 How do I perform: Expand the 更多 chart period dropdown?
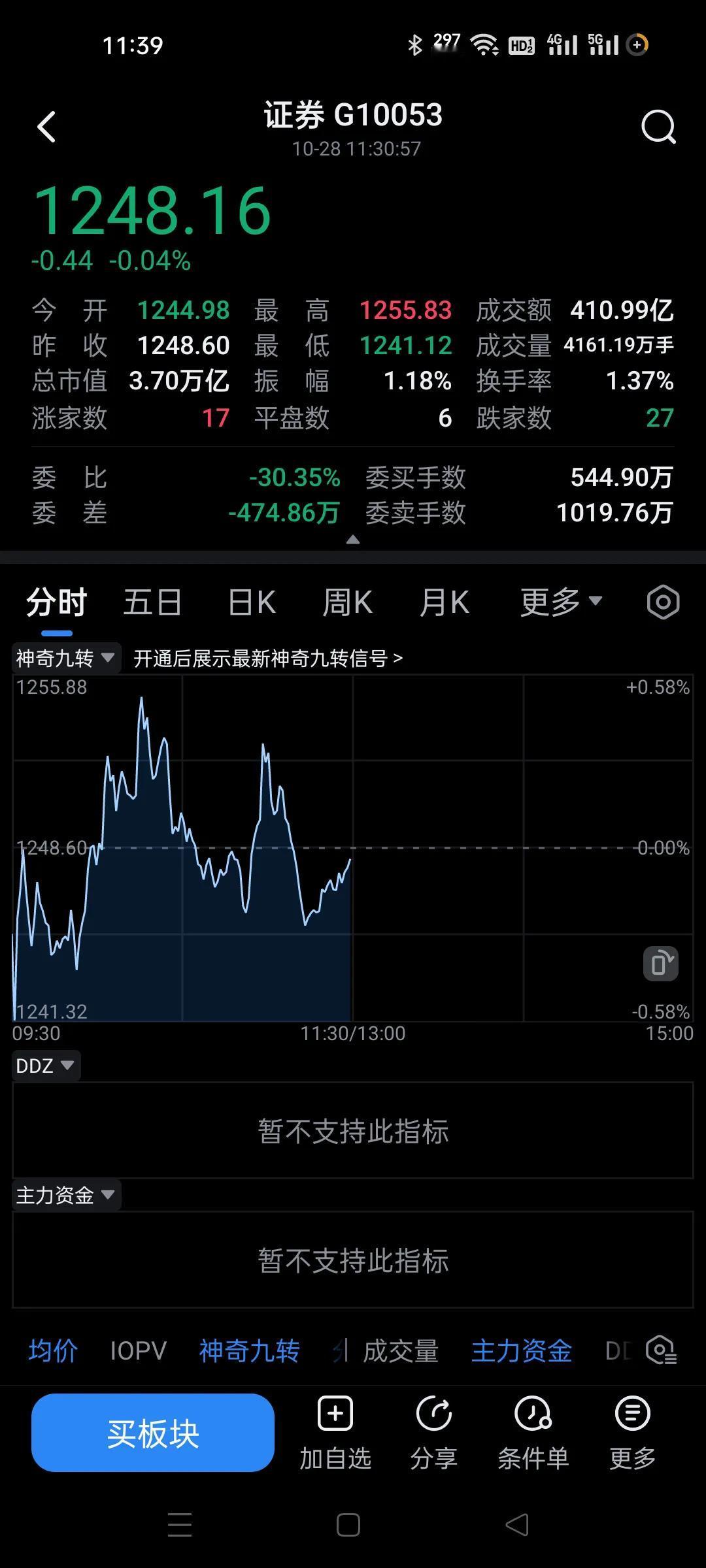(x=561, y=602)
